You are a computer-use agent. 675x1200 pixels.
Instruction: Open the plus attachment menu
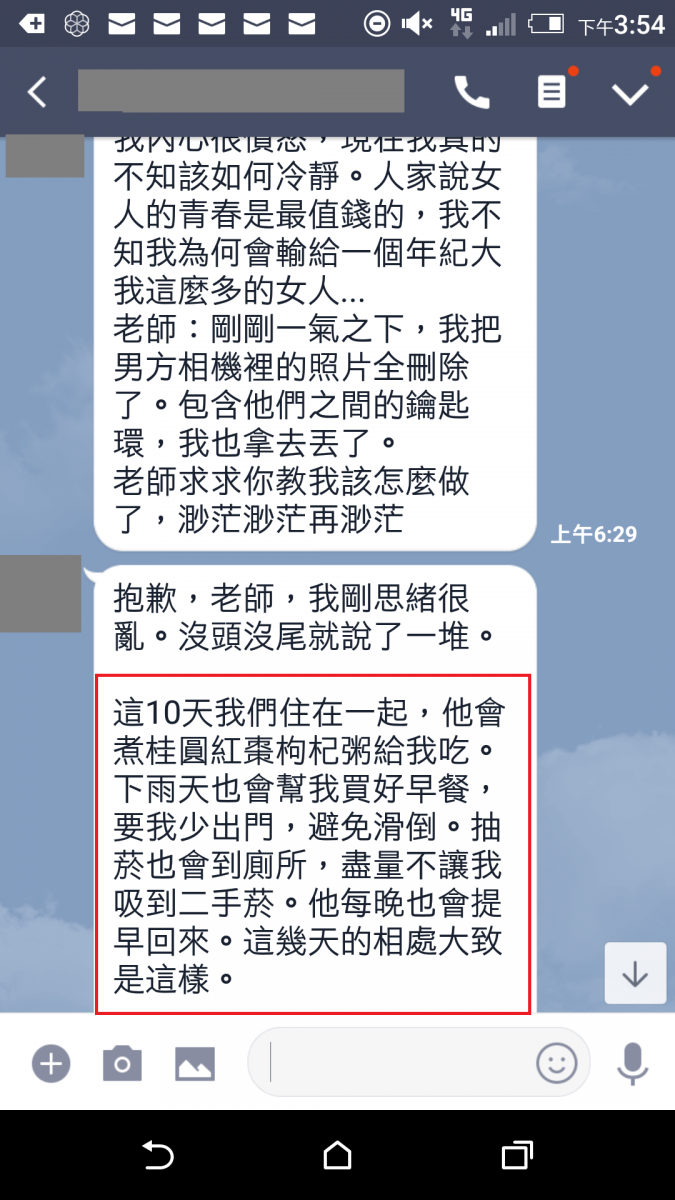pyautogui.click(x=50, y=1062)
